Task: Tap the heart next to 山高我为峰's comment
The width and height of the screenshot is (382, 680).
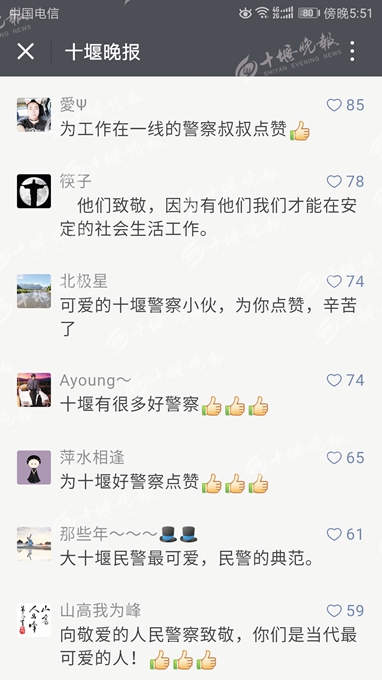Action: pyautogui.click(x=334, y=611)
